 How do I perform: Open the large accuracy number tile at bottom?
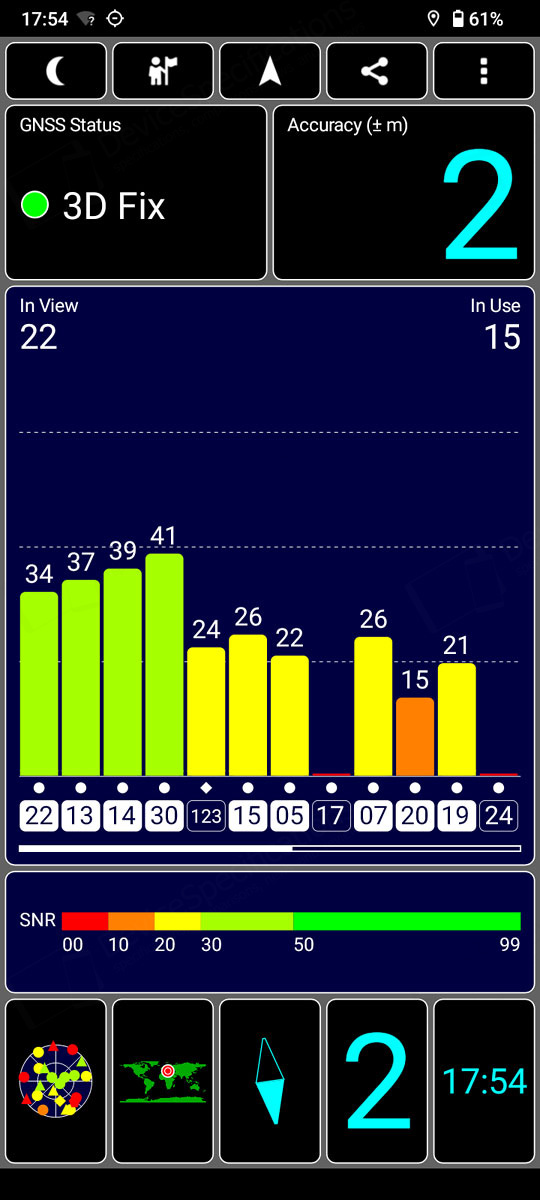(x=377, y=1080)
